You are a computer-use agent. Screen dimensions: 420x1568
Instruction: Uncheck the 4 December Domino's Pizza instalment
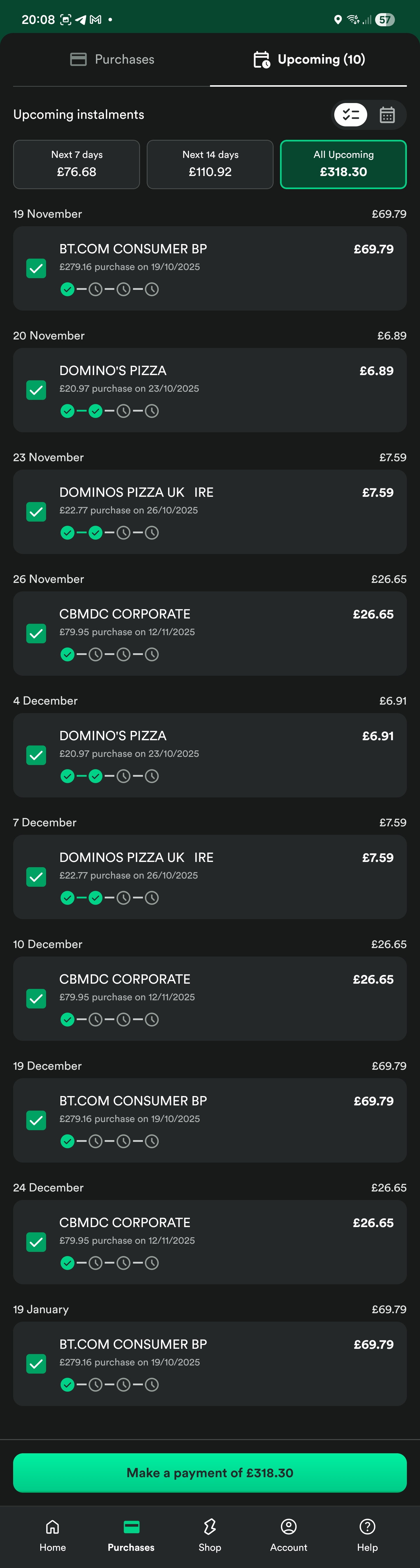coord(36,755)
